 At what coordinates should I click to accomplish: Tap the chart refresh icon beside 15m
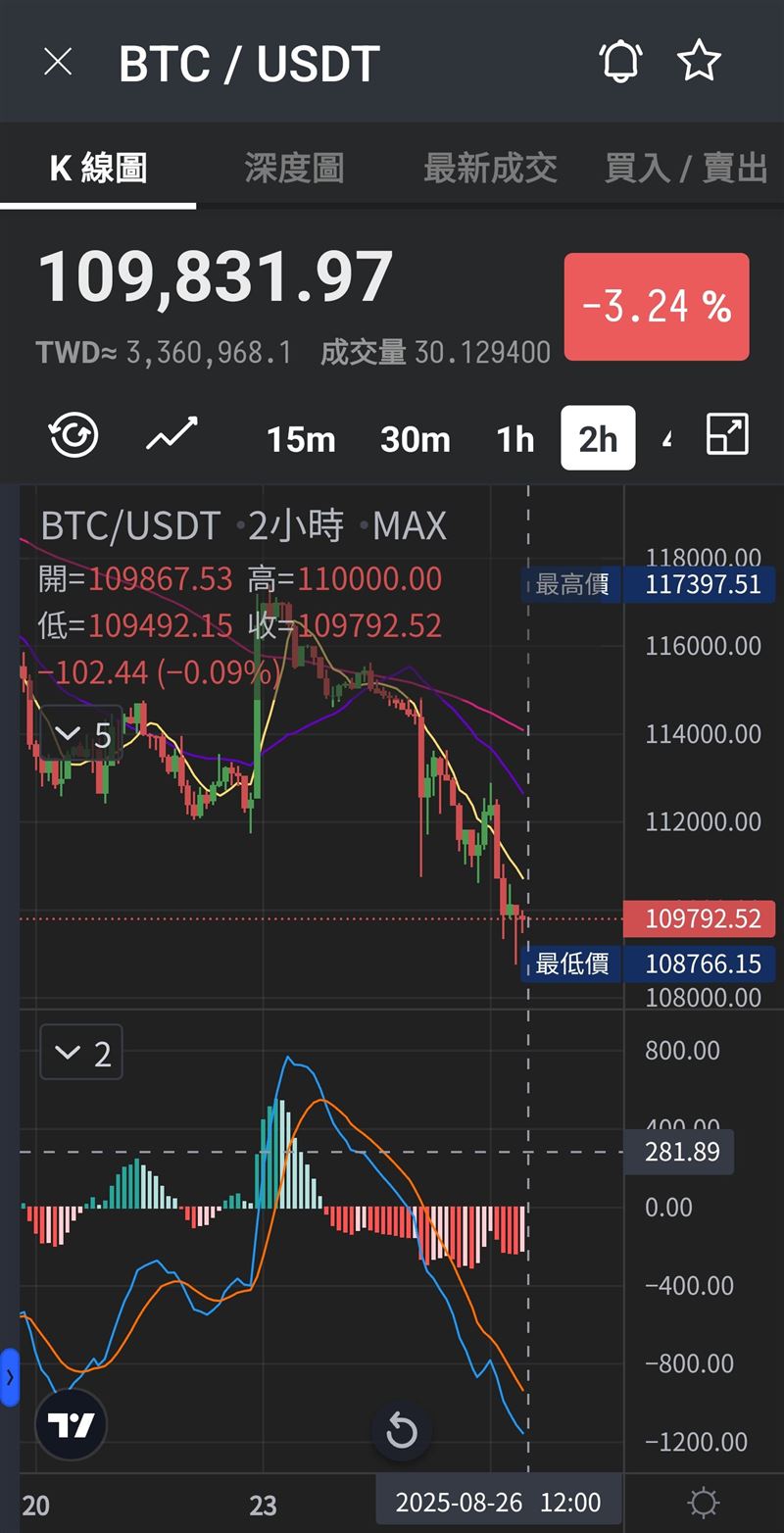coord(74,435)
